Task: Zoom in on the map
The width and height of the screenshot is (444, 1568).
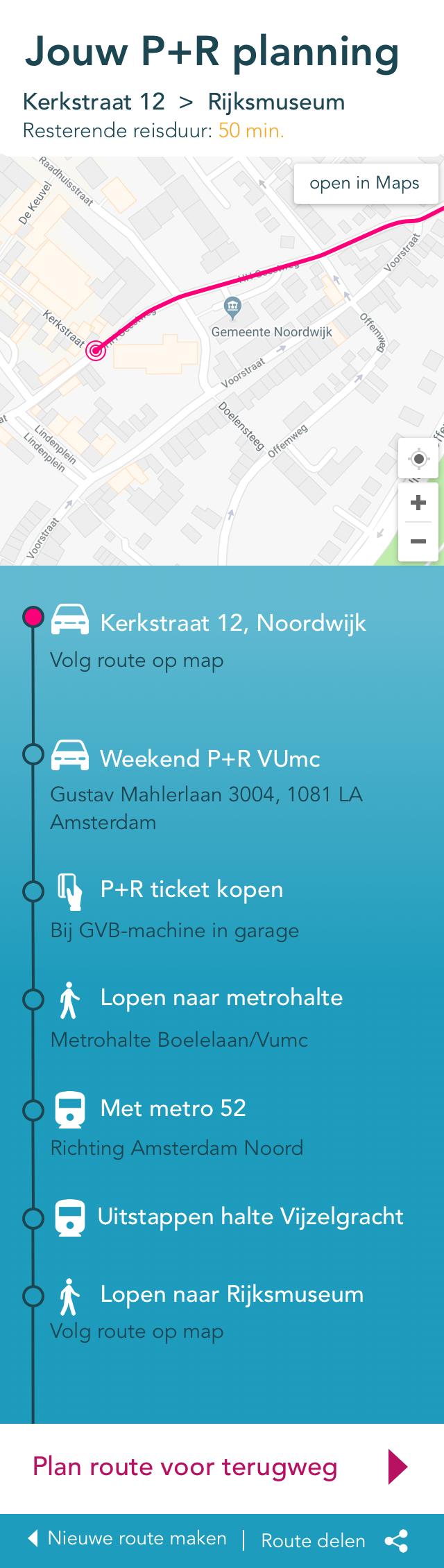Action: pos(418,503)
